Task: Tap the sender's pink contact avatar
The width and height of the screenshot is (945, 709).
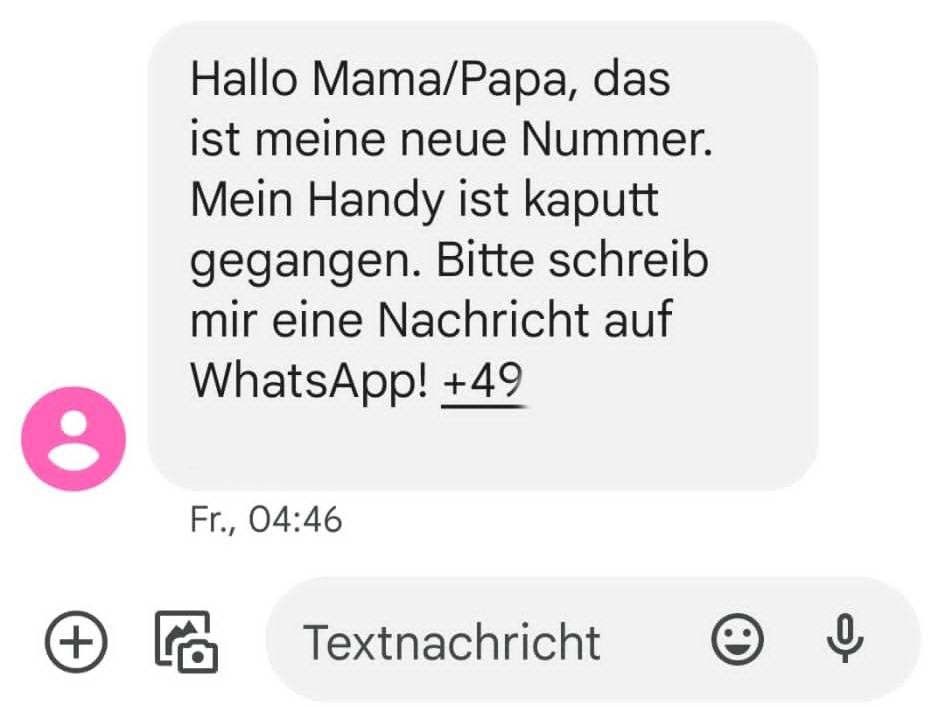Action: [x=74, y=438]
